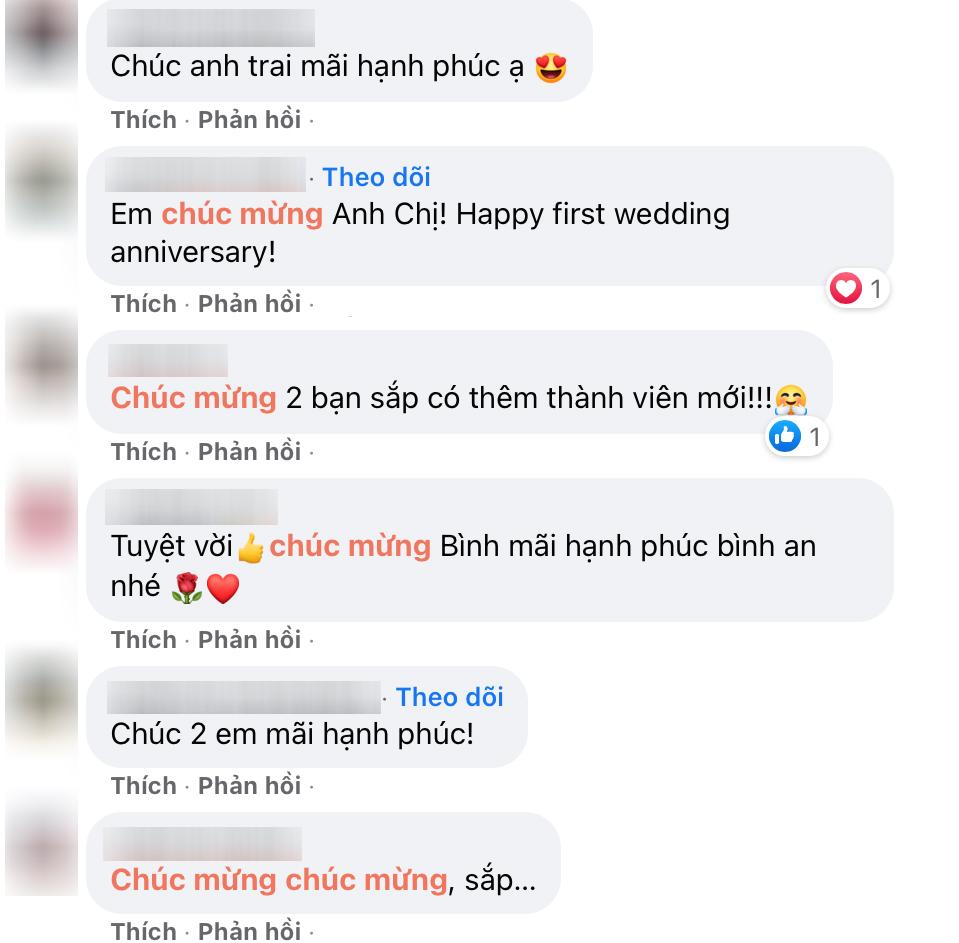
Task: Reply to 'Chúc 2 em mãi hạnh phúc!' comment
Action: (249, 786)
